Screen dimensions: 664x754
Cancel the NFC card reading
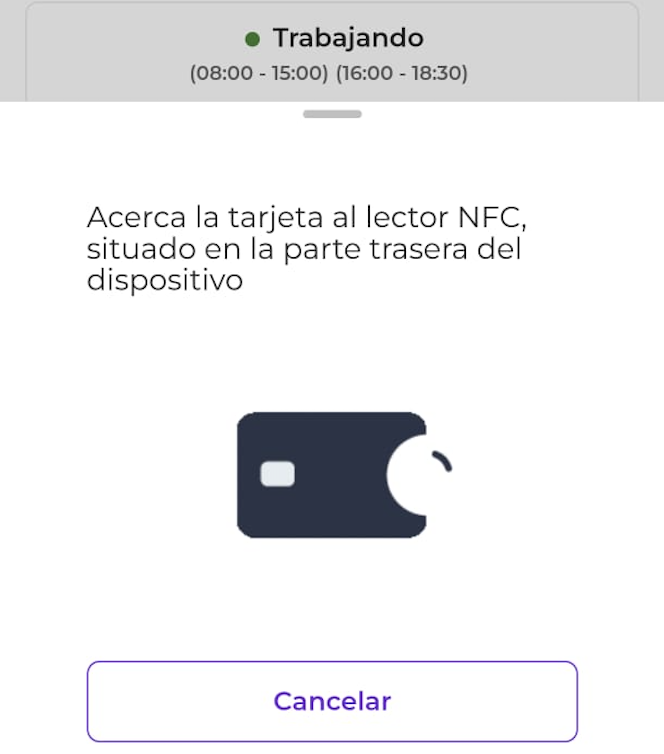point(332,701)
